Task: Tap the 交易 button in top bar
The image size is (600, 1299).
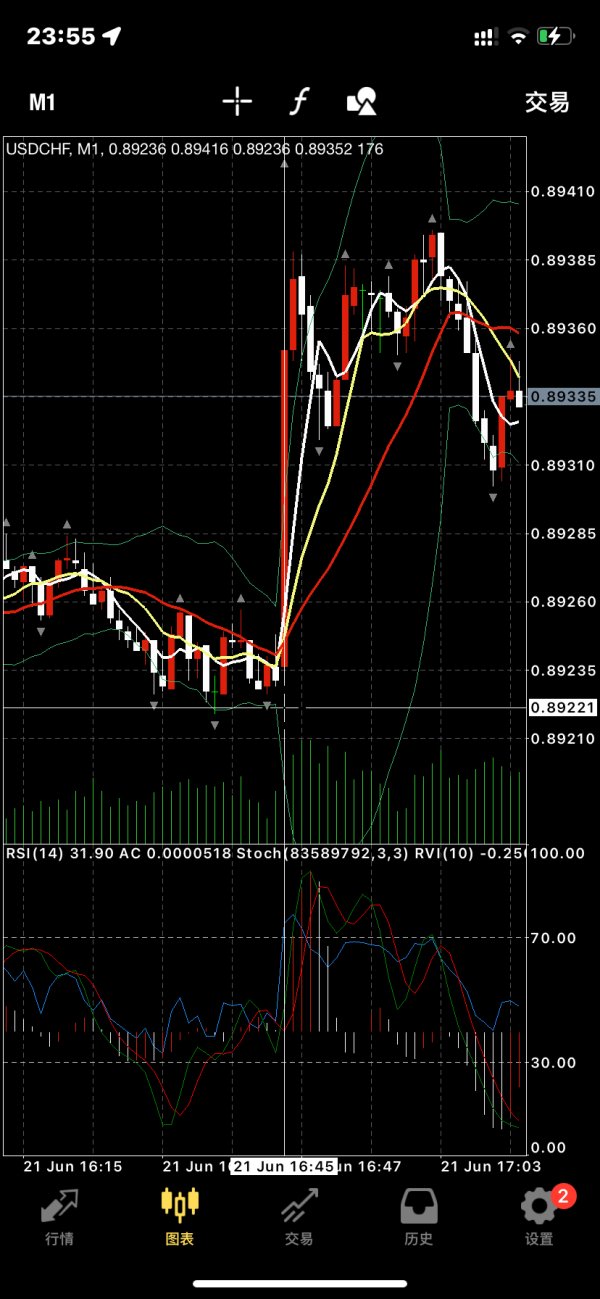Action: (547, 102)
